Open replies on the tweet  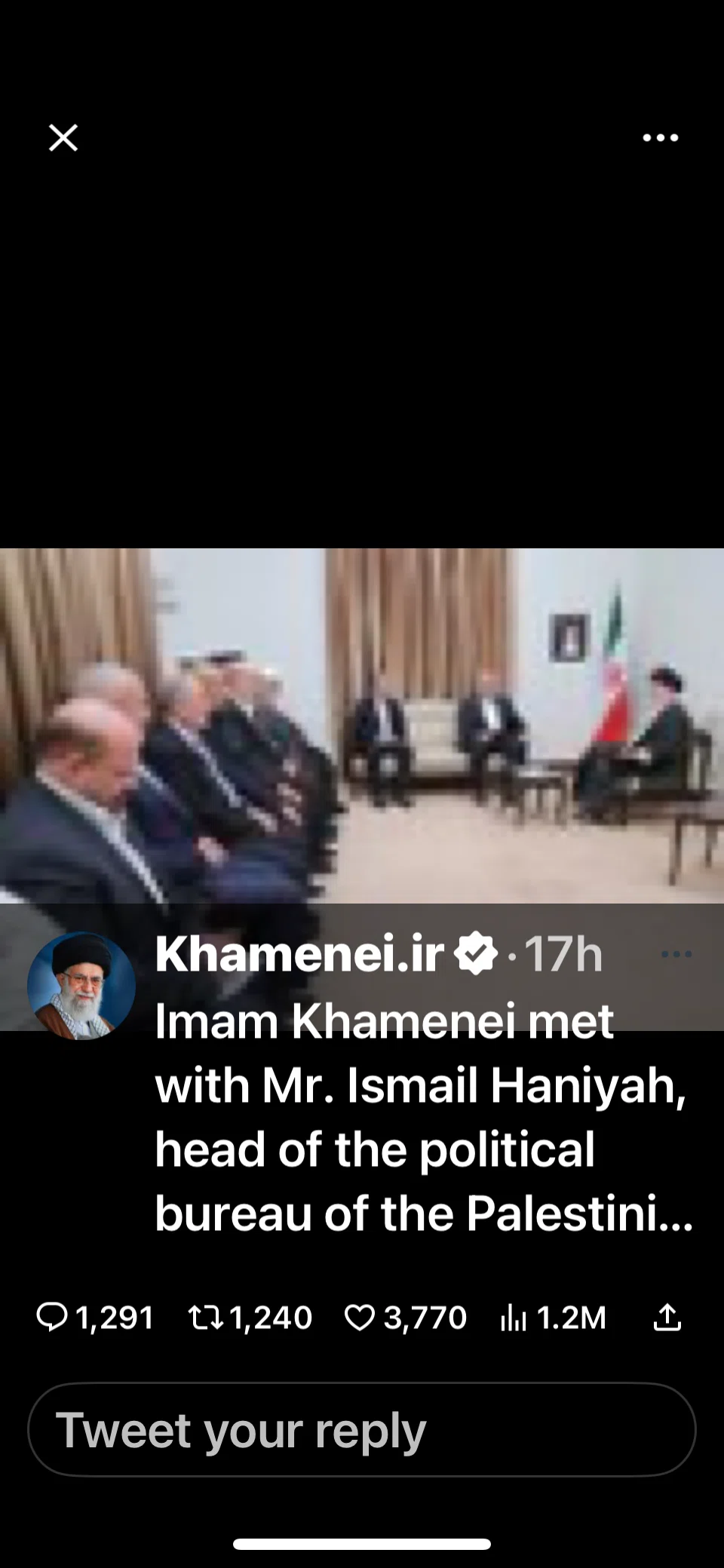(95, 1318)
